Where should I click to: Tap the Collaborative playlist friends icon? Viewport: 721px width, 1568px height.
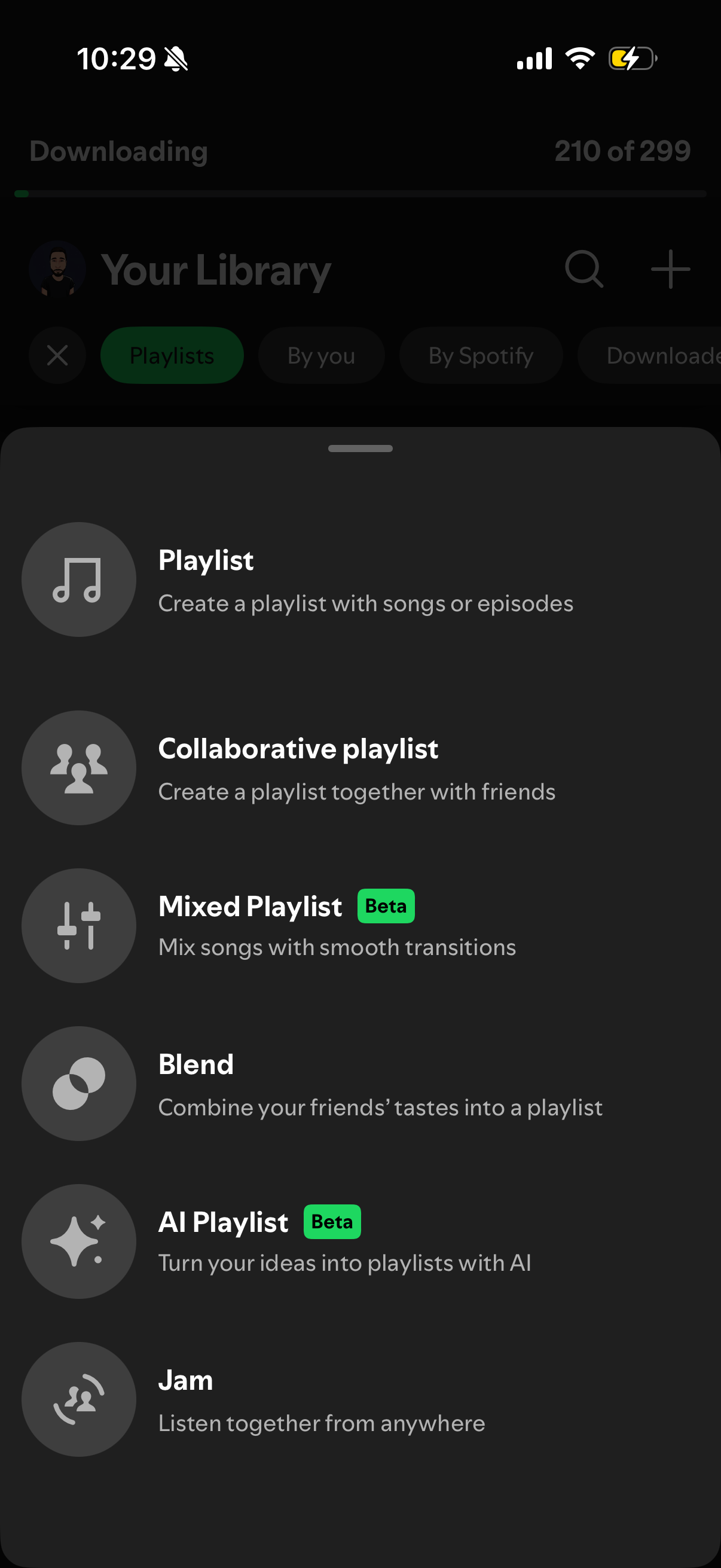click(78, 768)
